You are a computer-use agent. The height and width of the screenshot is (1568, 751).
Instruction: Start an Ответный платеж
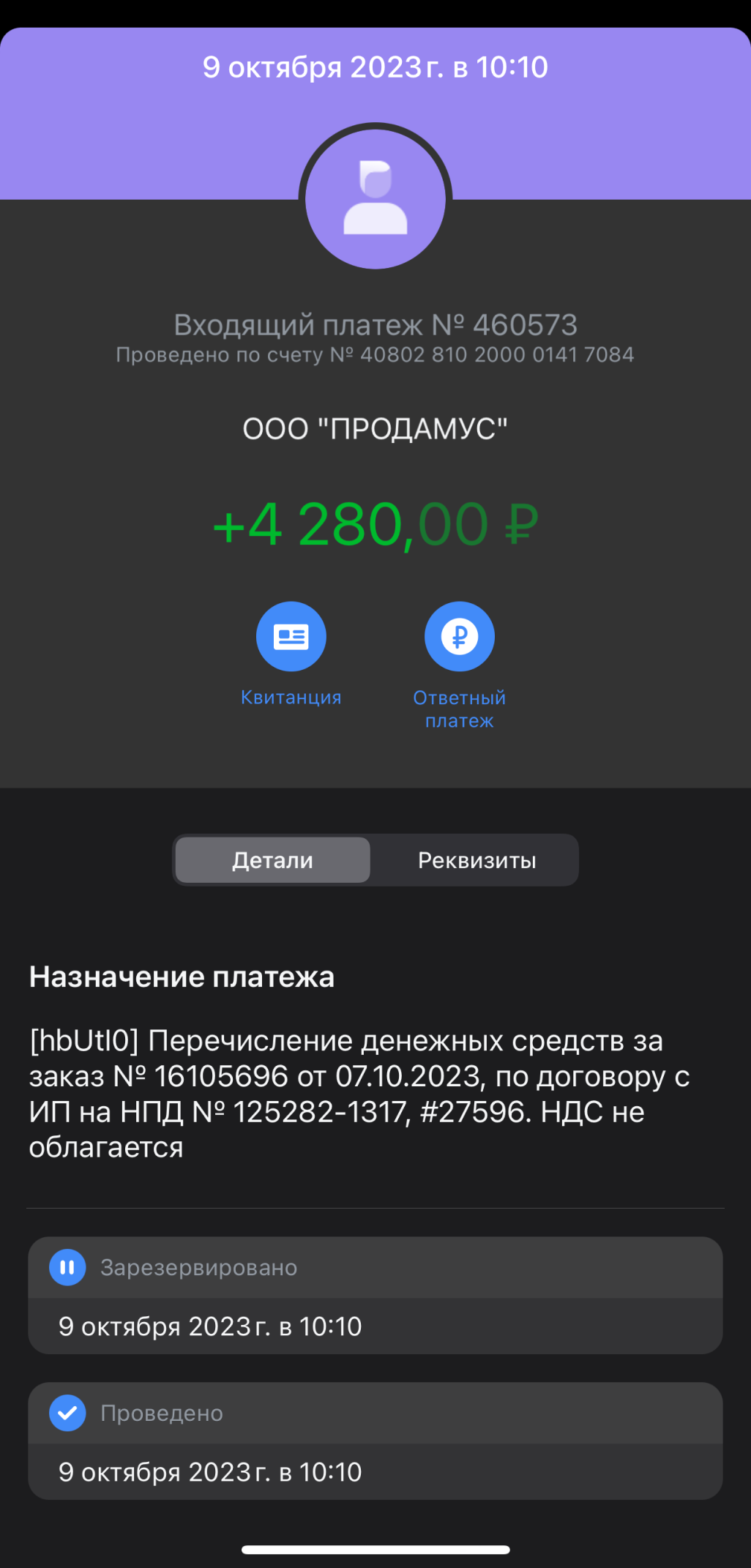tap(459, 636)
